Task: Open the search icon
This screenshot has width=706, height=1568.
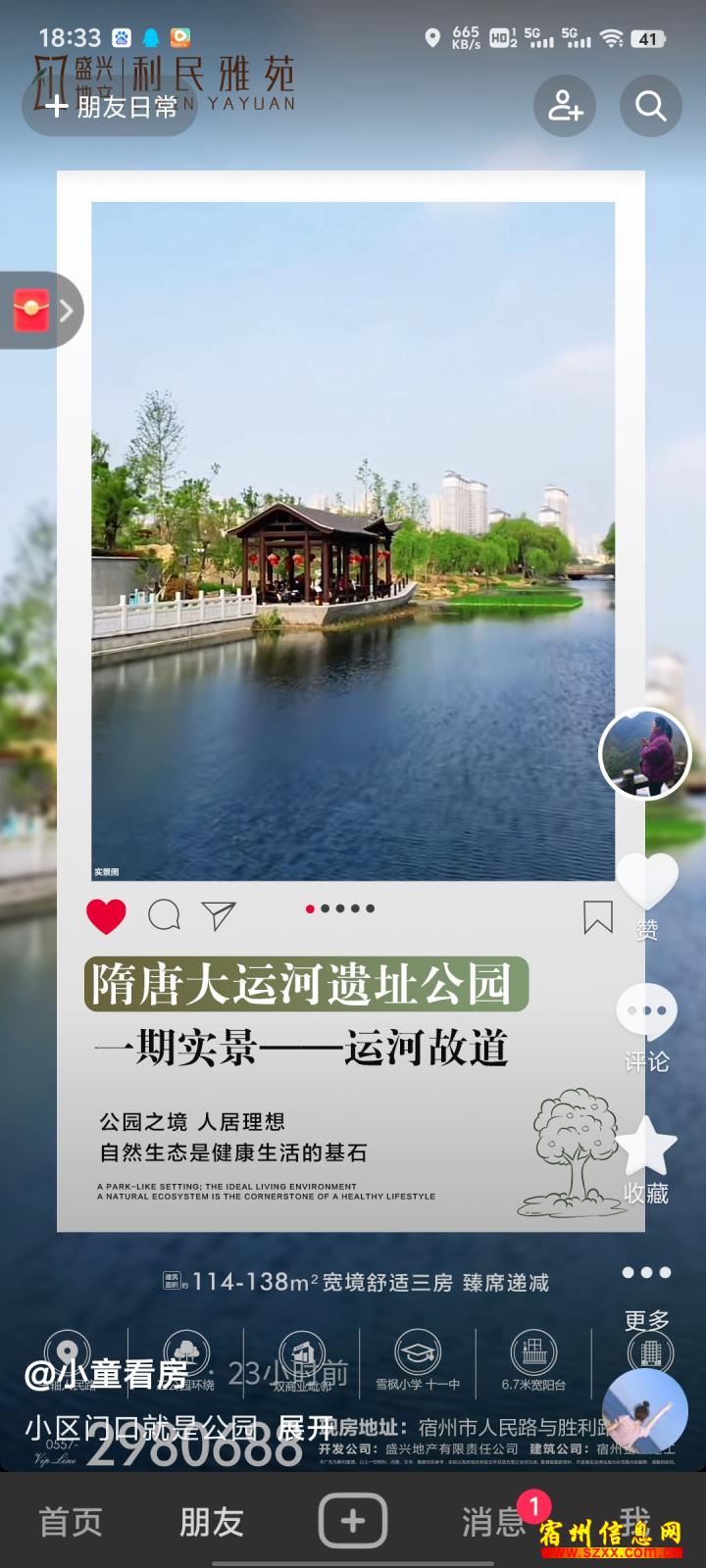Action: 650,105
